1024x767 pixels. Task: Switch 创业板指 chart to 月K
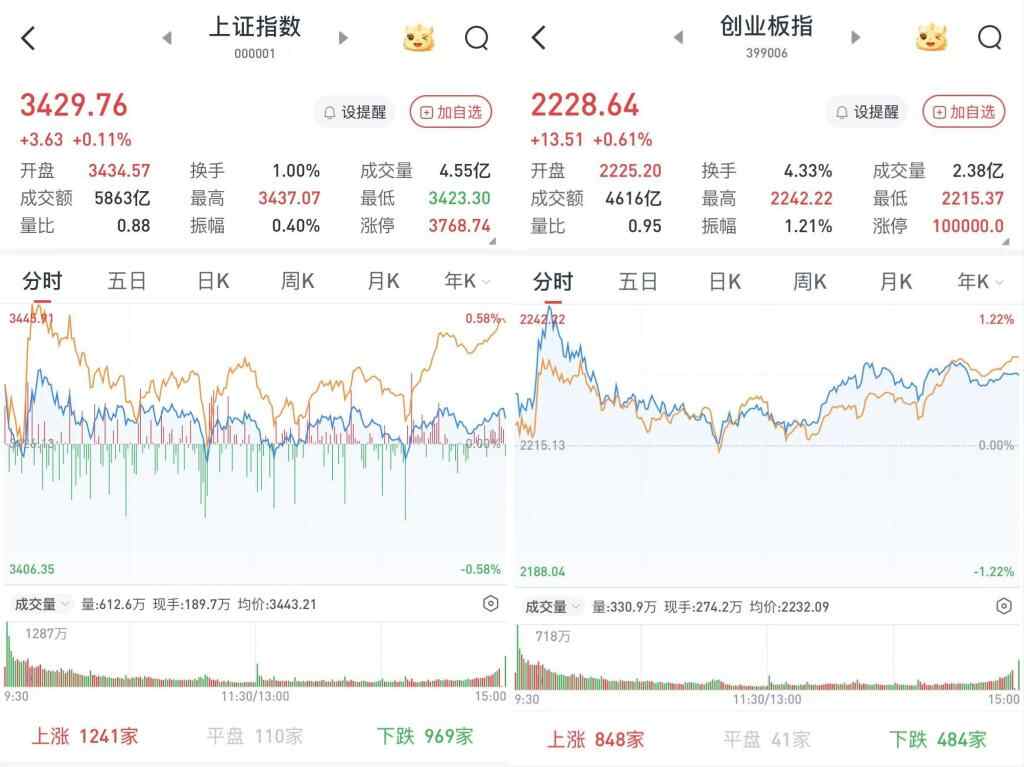895,281
